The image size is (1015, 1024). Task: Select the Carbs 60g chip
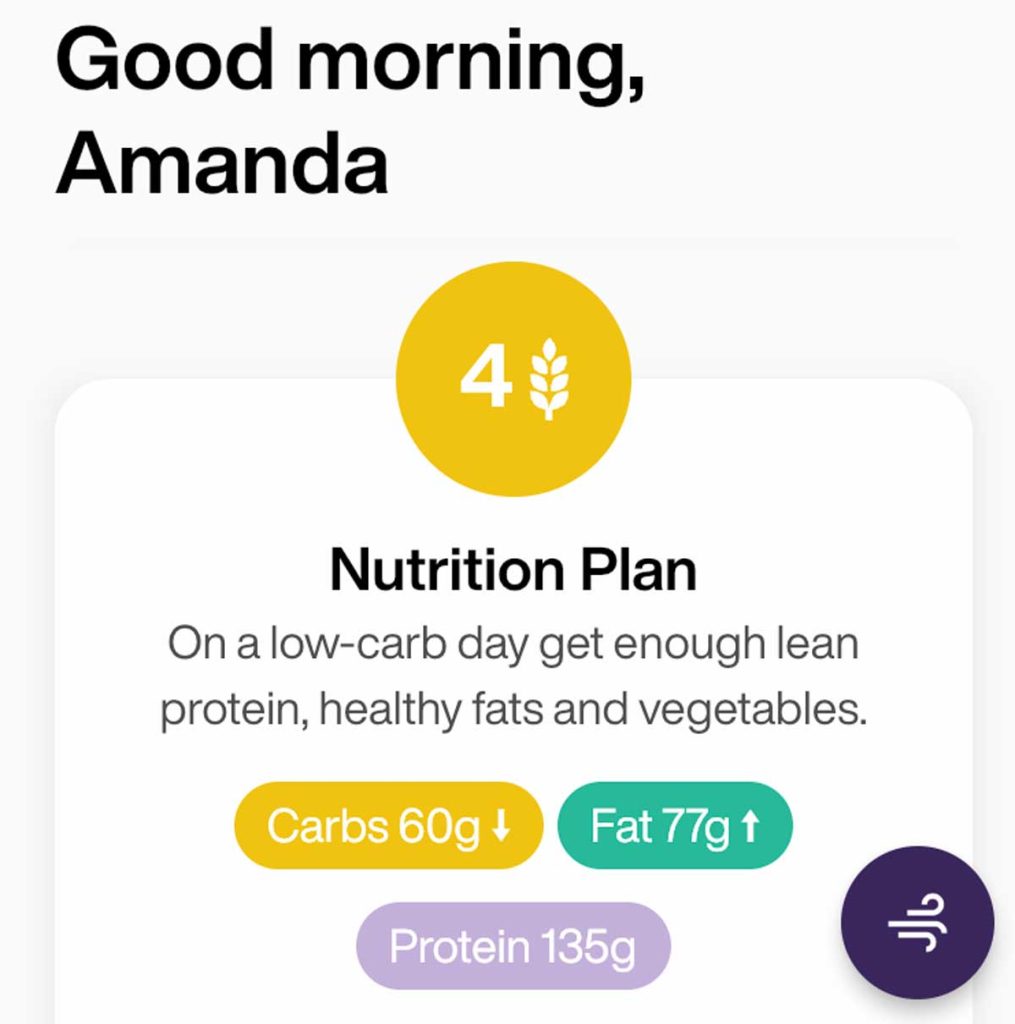pyautogui.click(x=388, y=826)
